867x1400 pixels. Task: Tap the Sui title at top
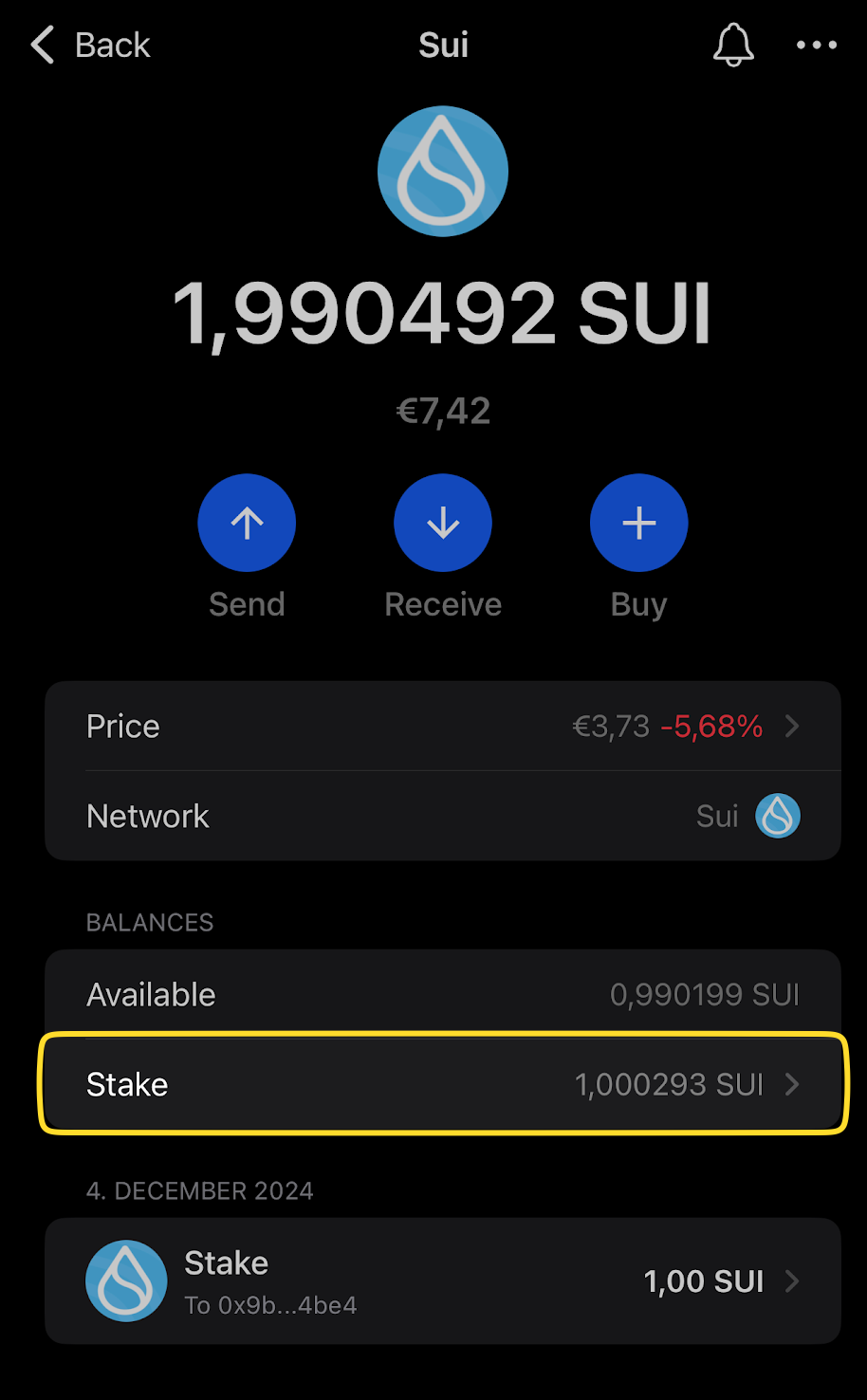point(442,45)
